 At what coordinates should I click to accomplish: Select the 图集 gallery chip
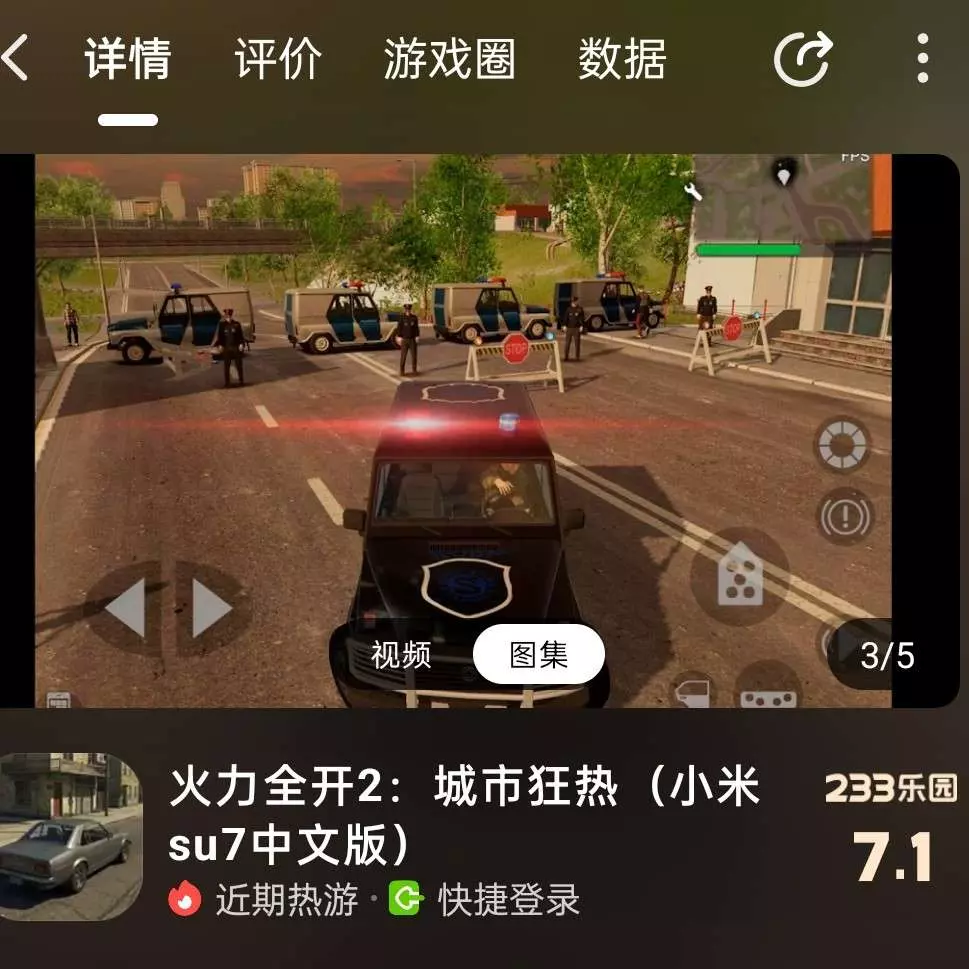point(538,656)
